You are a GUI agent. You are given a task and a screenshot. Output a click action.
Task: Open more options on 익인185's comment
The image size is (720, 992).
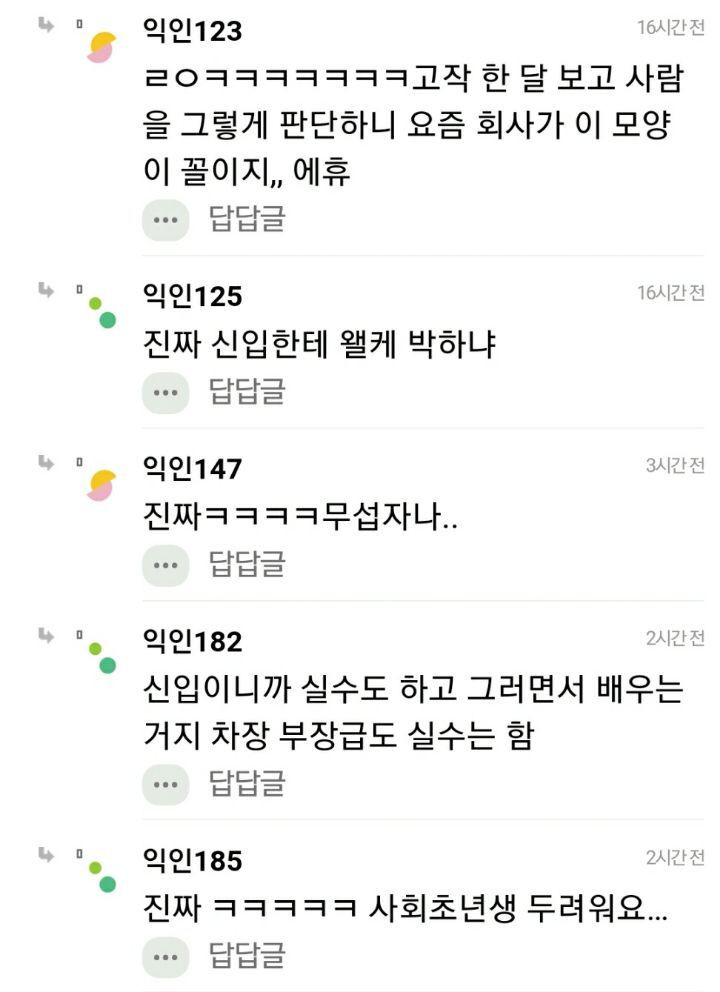(x=165, y=955)
